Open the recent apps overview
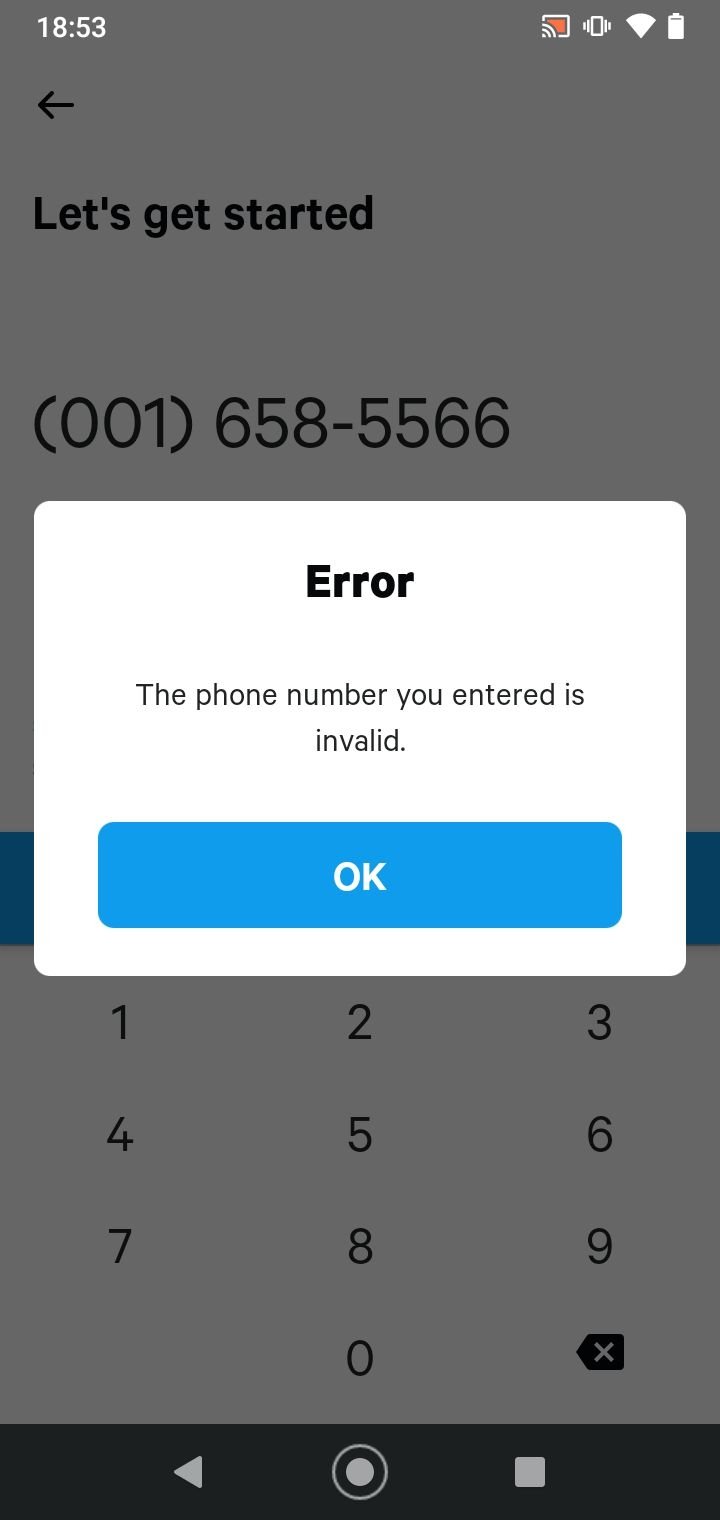 (x=529, y=1472)
